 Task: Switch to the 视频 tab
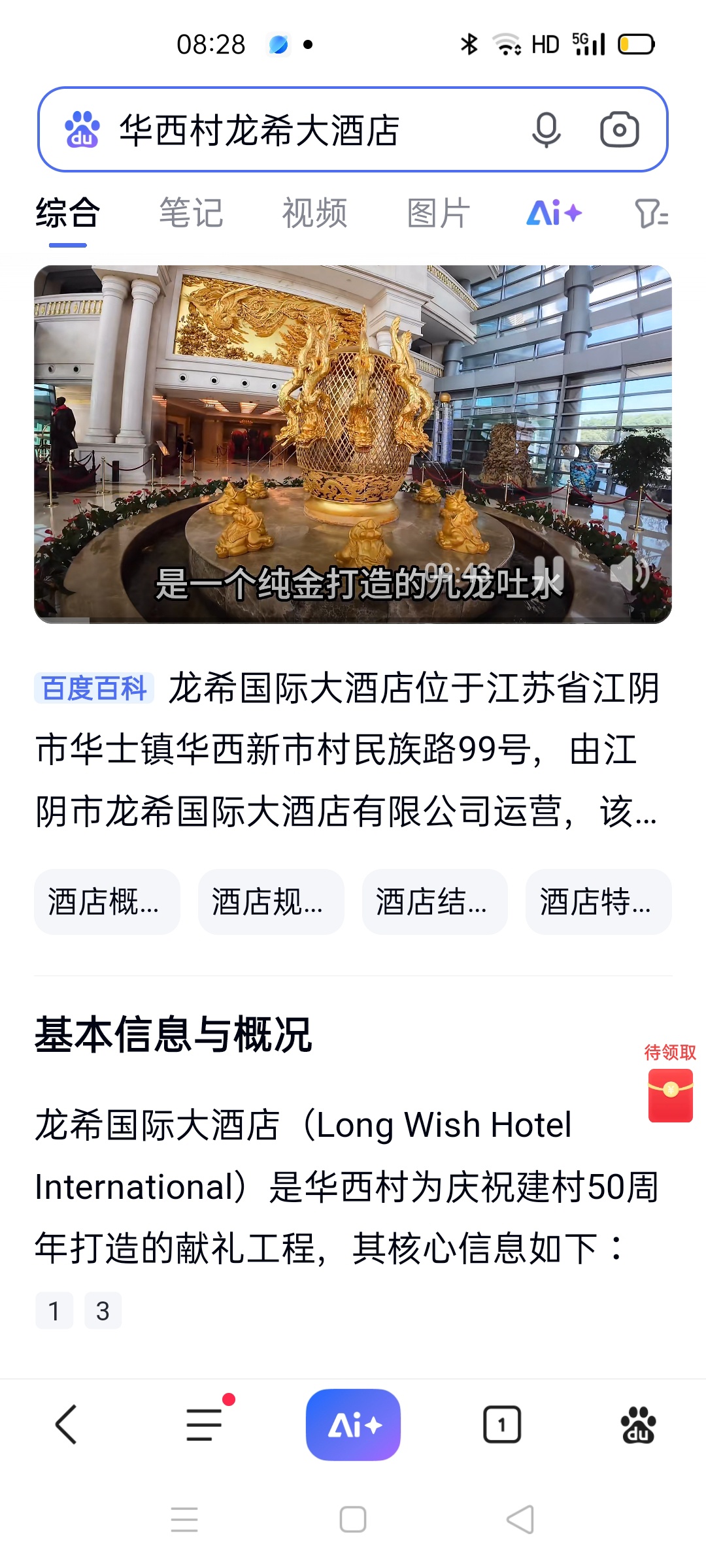314,214
